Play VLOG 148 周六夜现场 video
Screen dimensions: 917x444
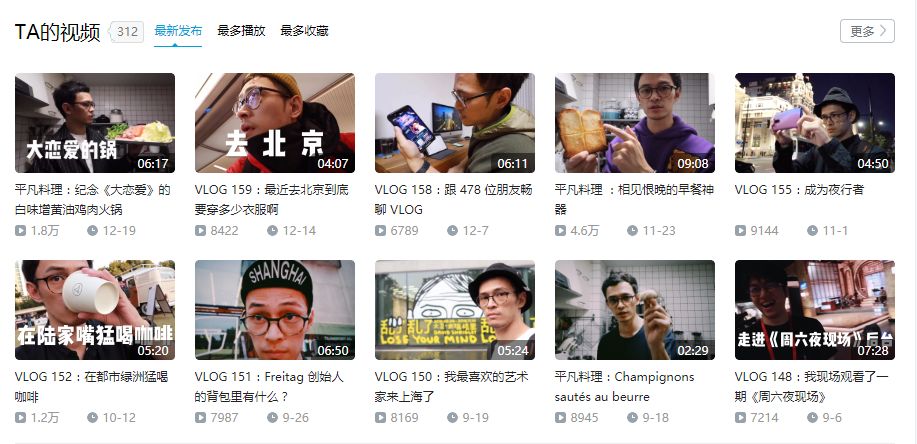pos(815,310)
